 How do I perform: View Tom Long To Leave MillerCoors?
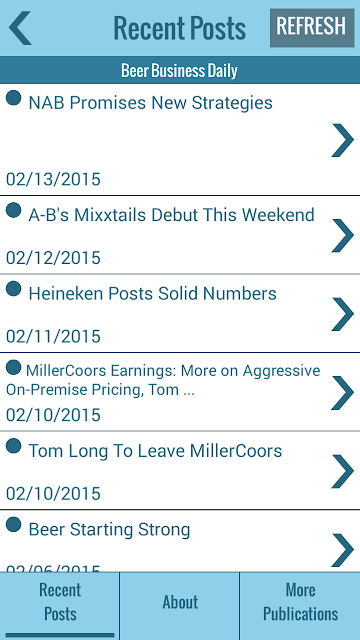[x=180, y=471]
